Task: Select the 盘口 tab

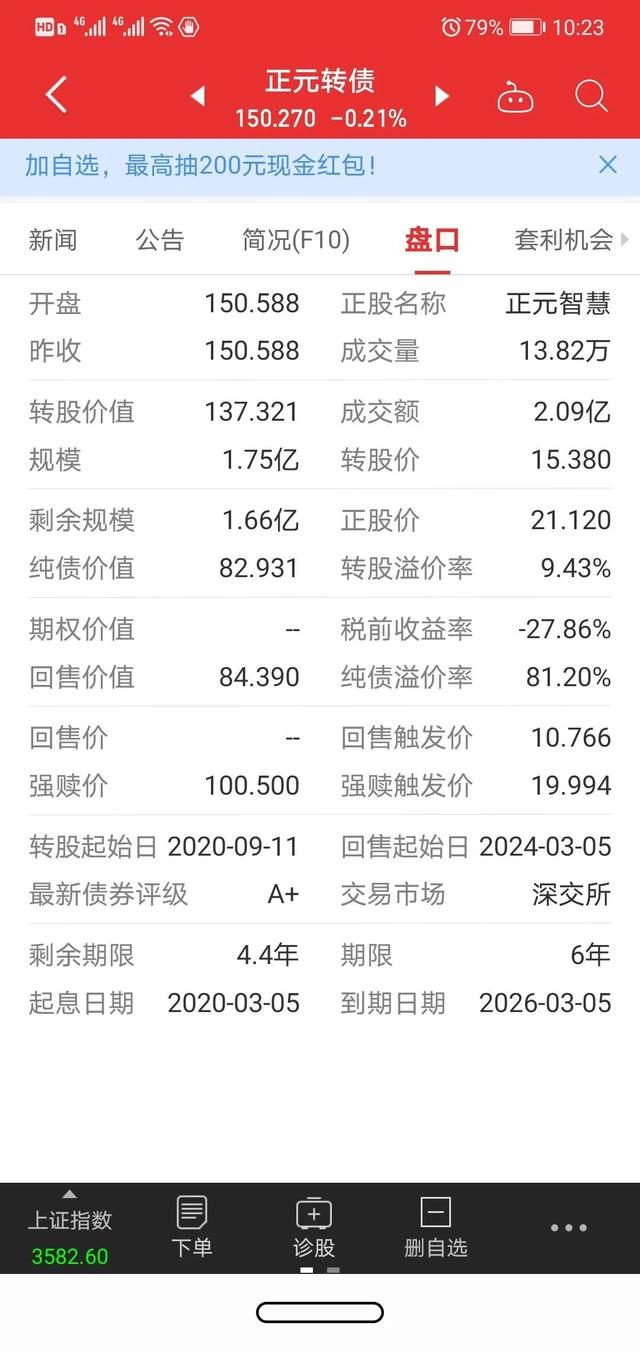Action: [432, 240]
